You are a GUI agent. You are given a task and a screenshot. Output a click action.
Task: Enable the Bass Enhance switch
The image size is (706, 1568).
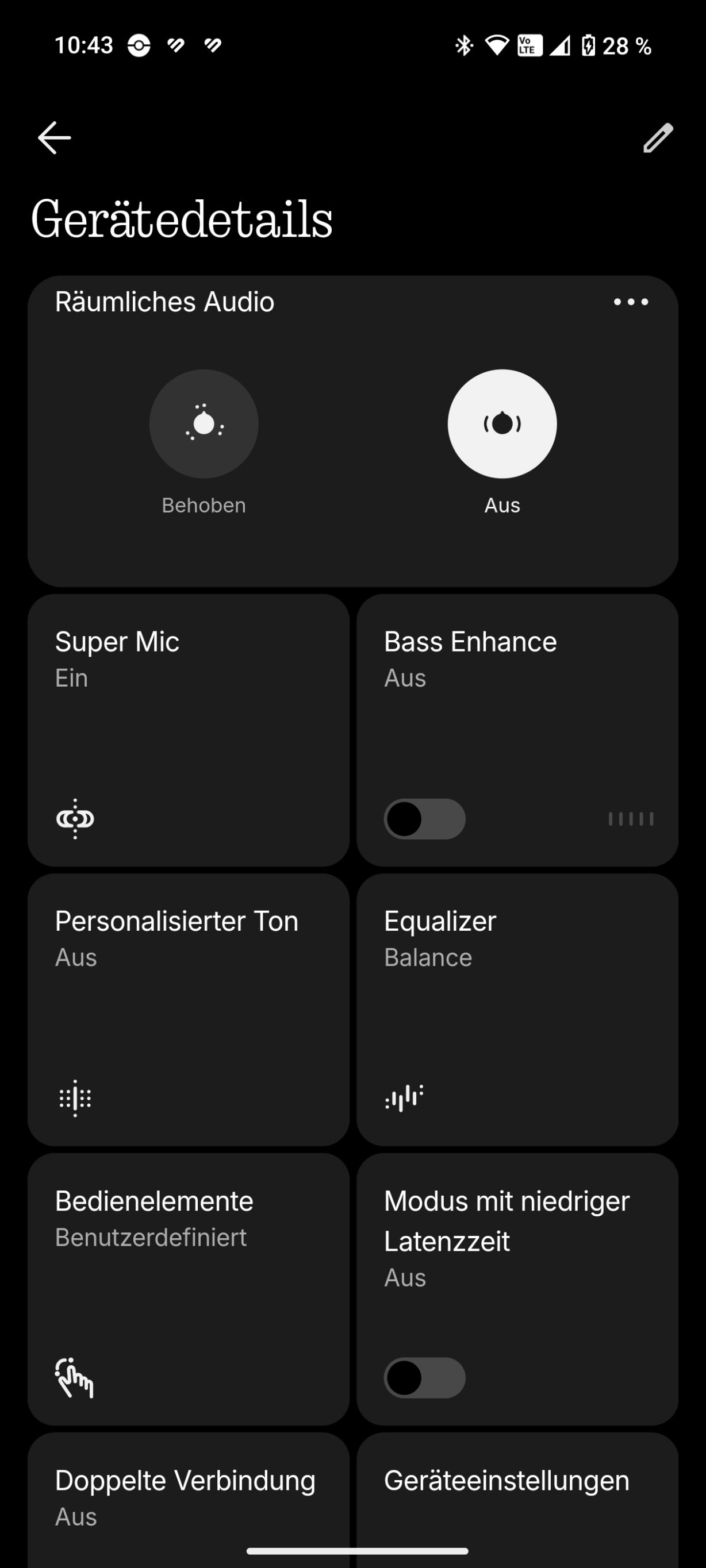[424, 819]
